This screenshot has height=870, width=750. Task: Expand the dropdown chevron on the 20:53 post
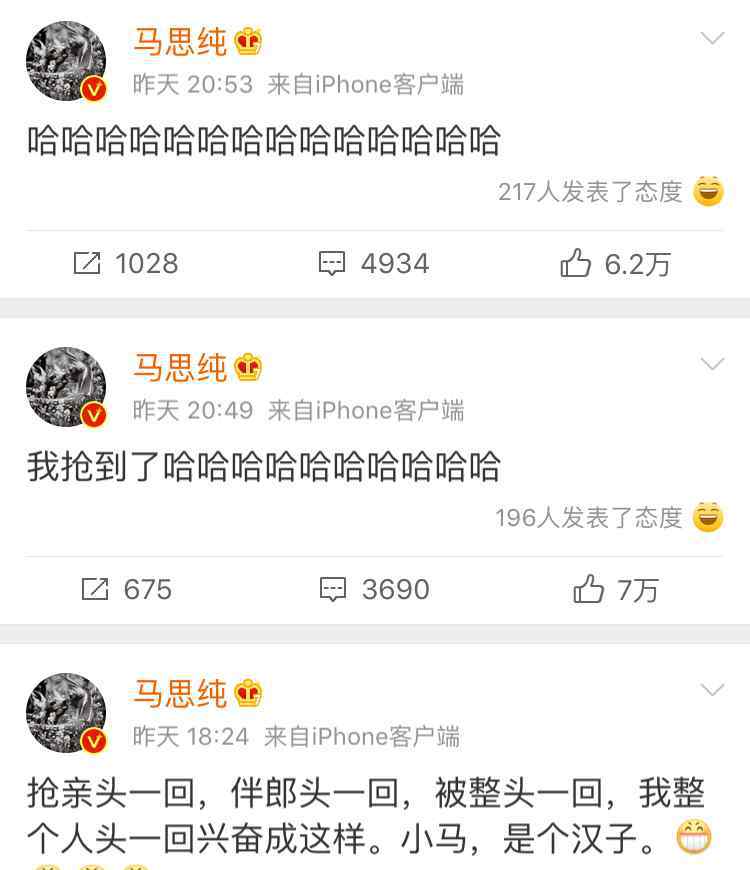click(712, 39)
